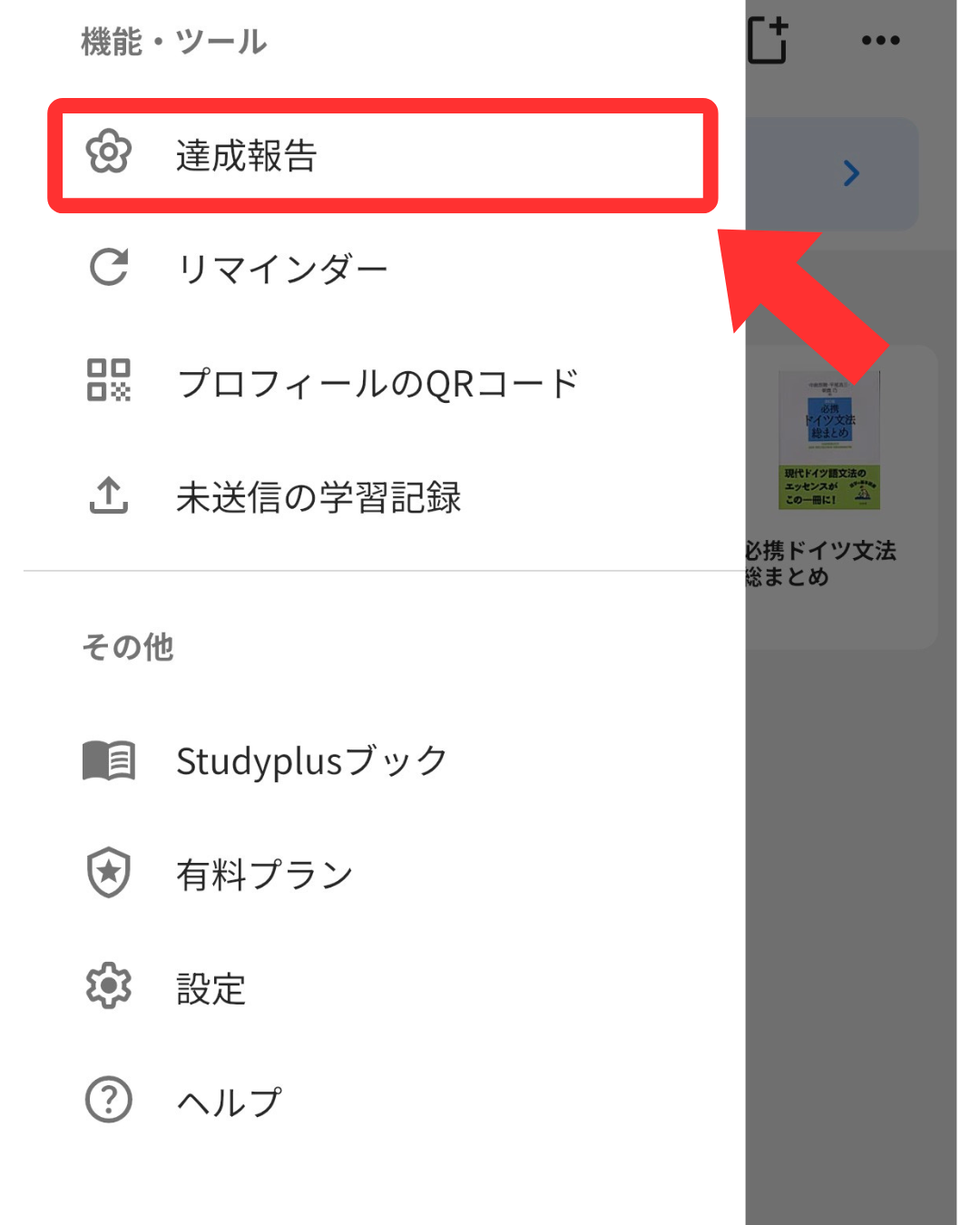Open 未送信の学習記録
This screenshot has width=980, height=1225.
pyautogui.click(x=318, y=497)
